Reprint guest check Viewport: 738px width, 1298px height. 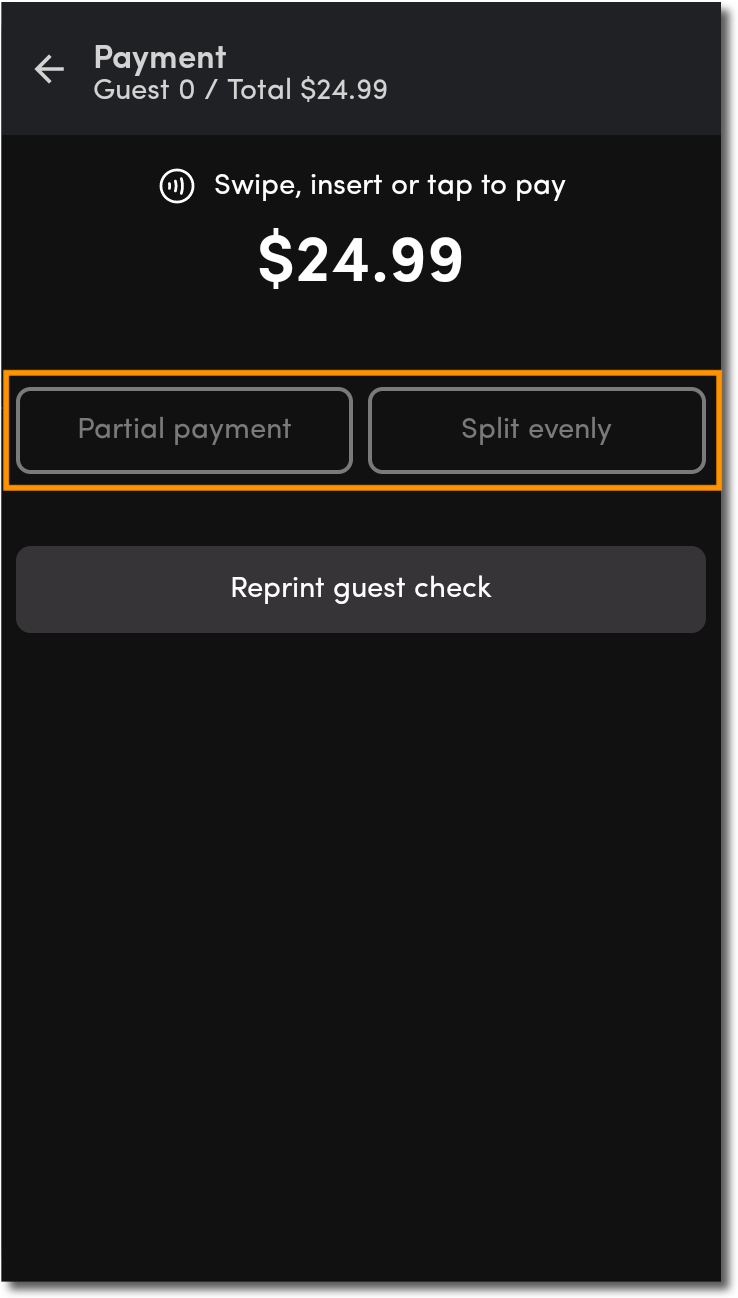[x=361, y=589]
